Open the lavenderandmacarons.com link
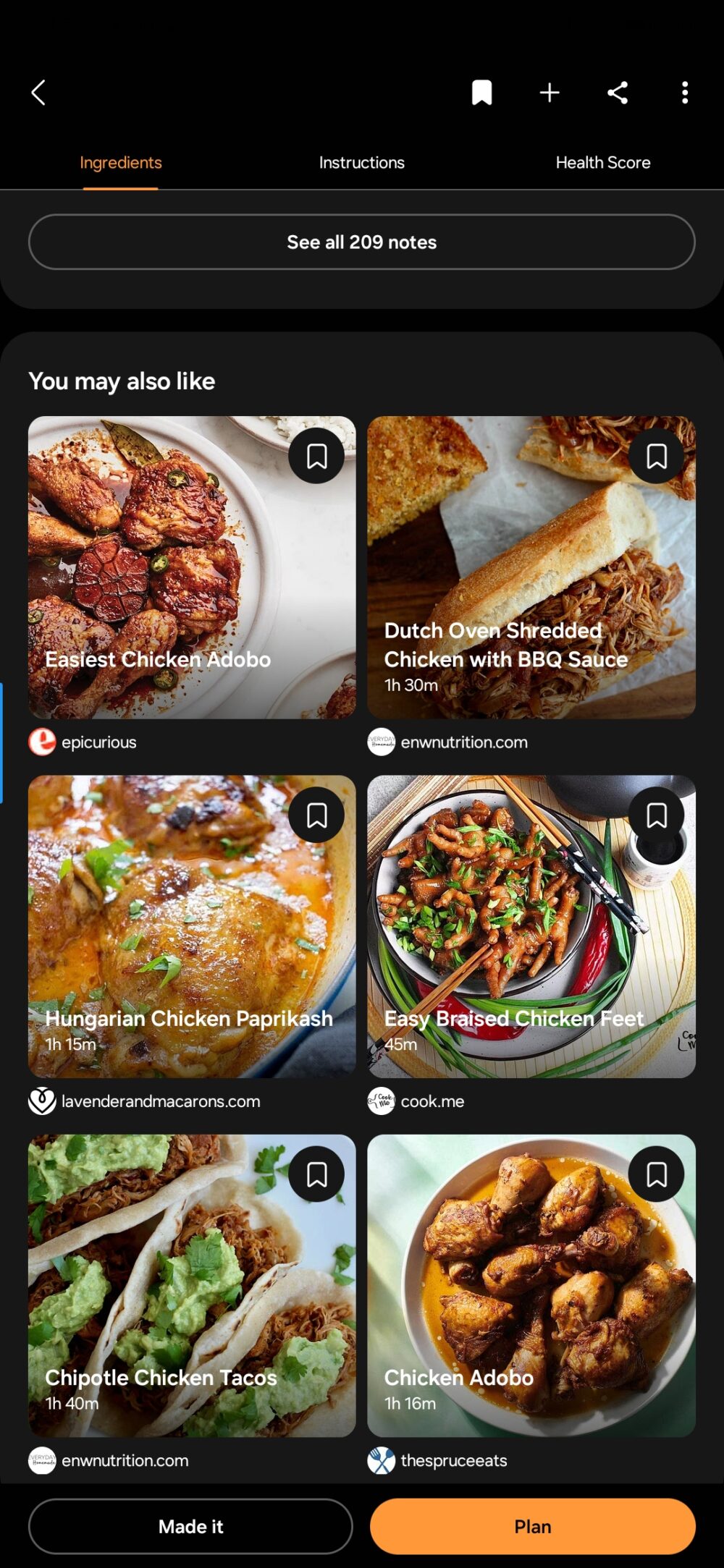This screenshot has height=1568, width=724. point(159,1101)
